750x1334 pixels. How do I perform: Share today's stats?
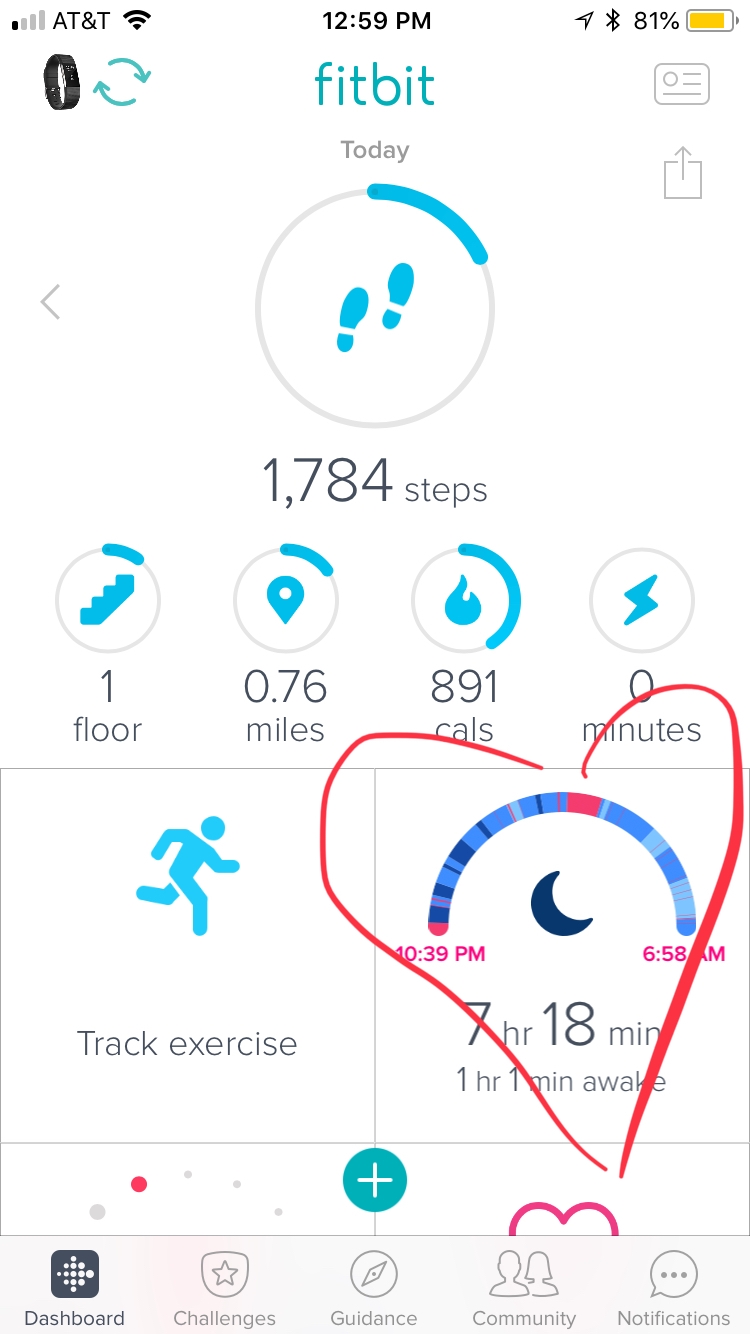pos(683,173)
